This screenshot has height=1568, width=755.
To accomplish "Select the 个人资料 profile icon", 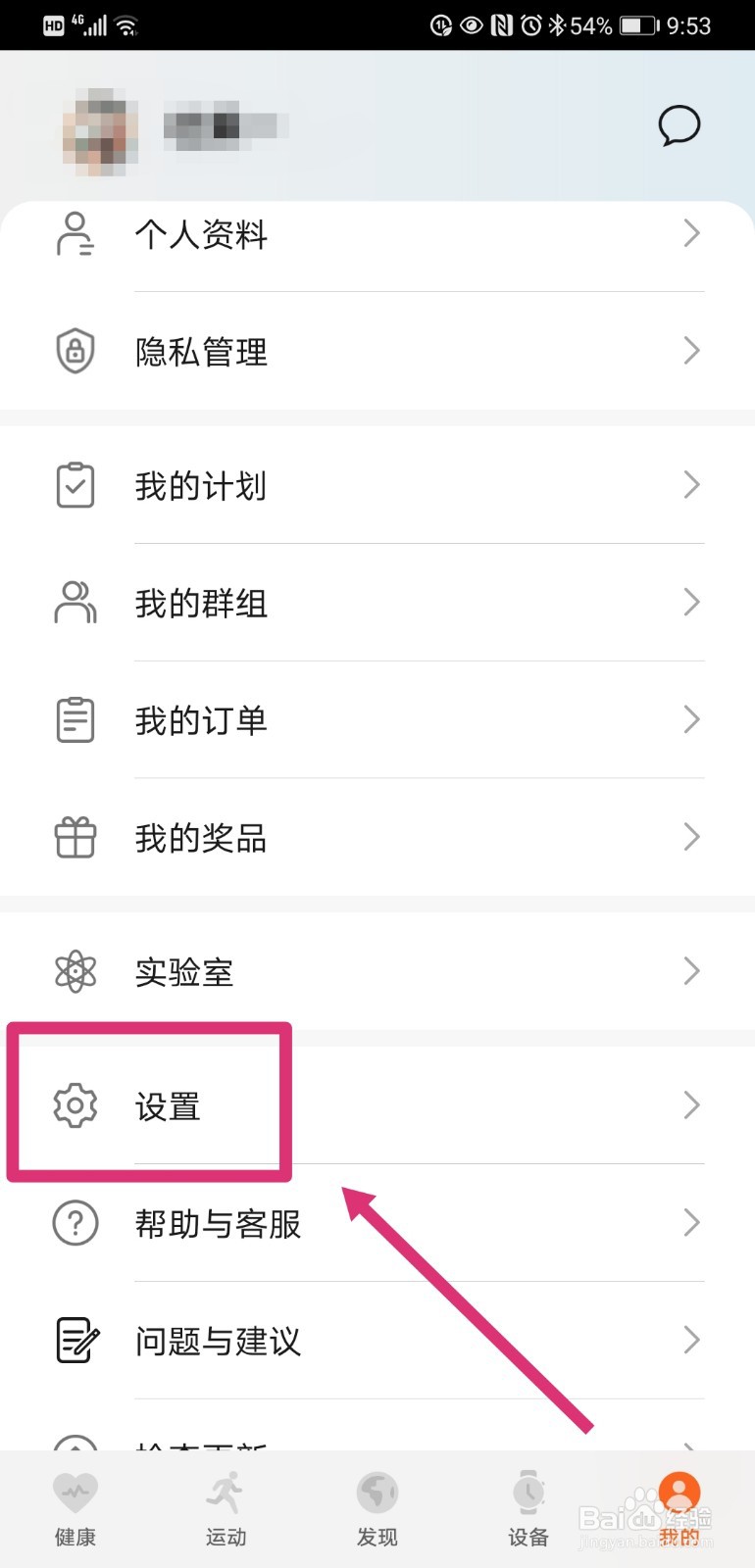I will tap(75, 235).
